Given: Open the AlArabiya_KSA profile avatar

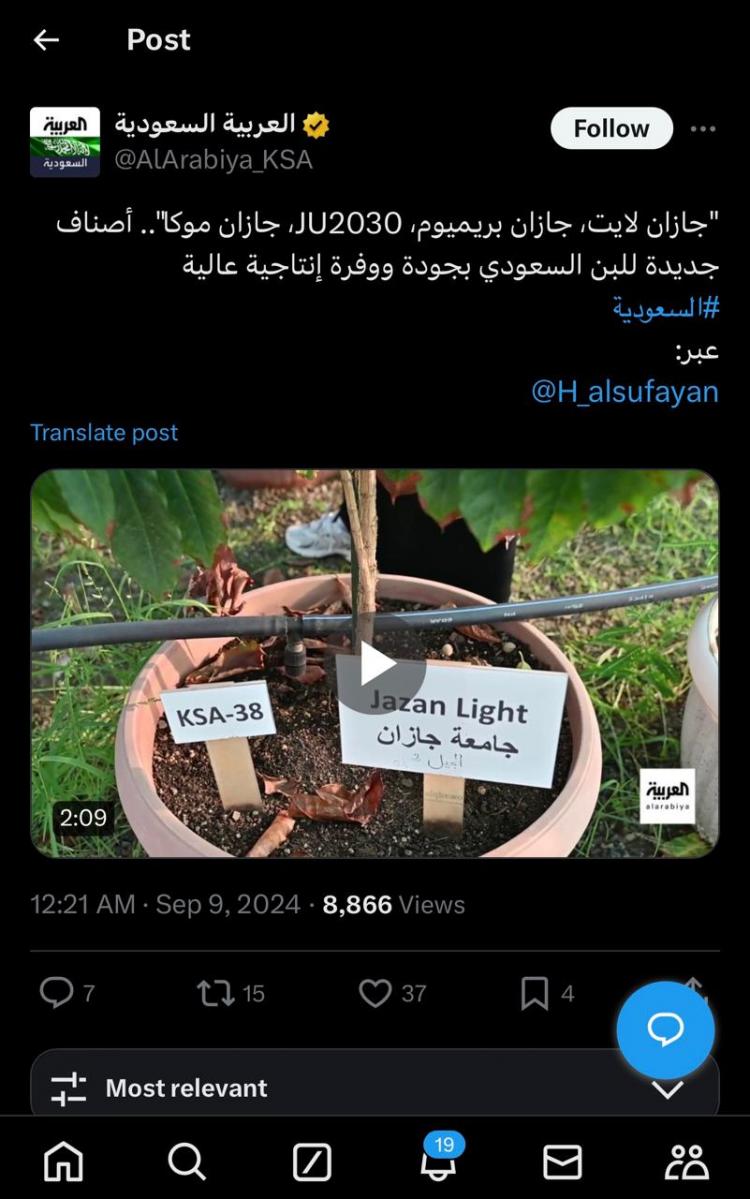Looking at the screenshot, I should [x=65, y=142].
